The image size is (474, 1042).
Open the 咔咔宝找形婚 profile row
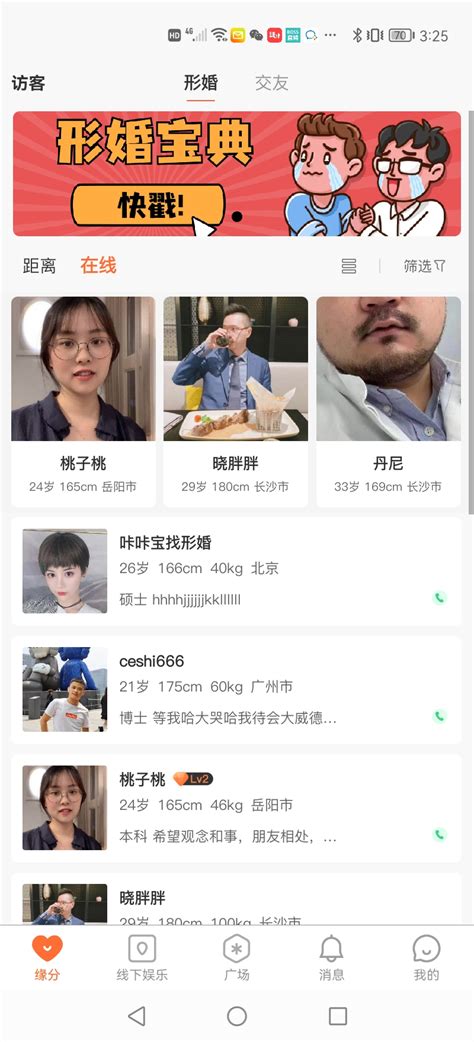[237, 572]
